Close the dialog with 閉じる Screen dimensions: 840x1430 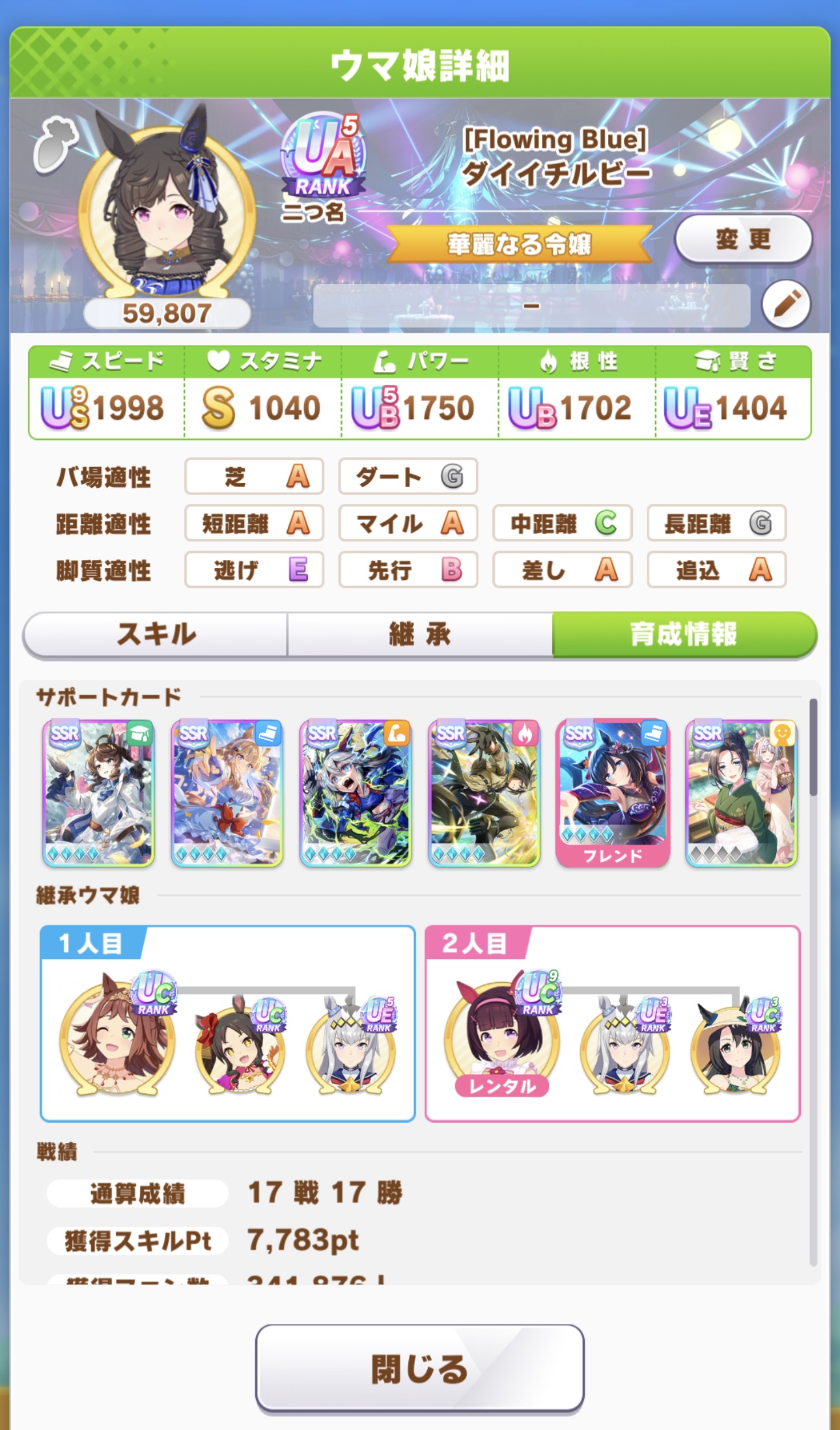click(419, 1367)
